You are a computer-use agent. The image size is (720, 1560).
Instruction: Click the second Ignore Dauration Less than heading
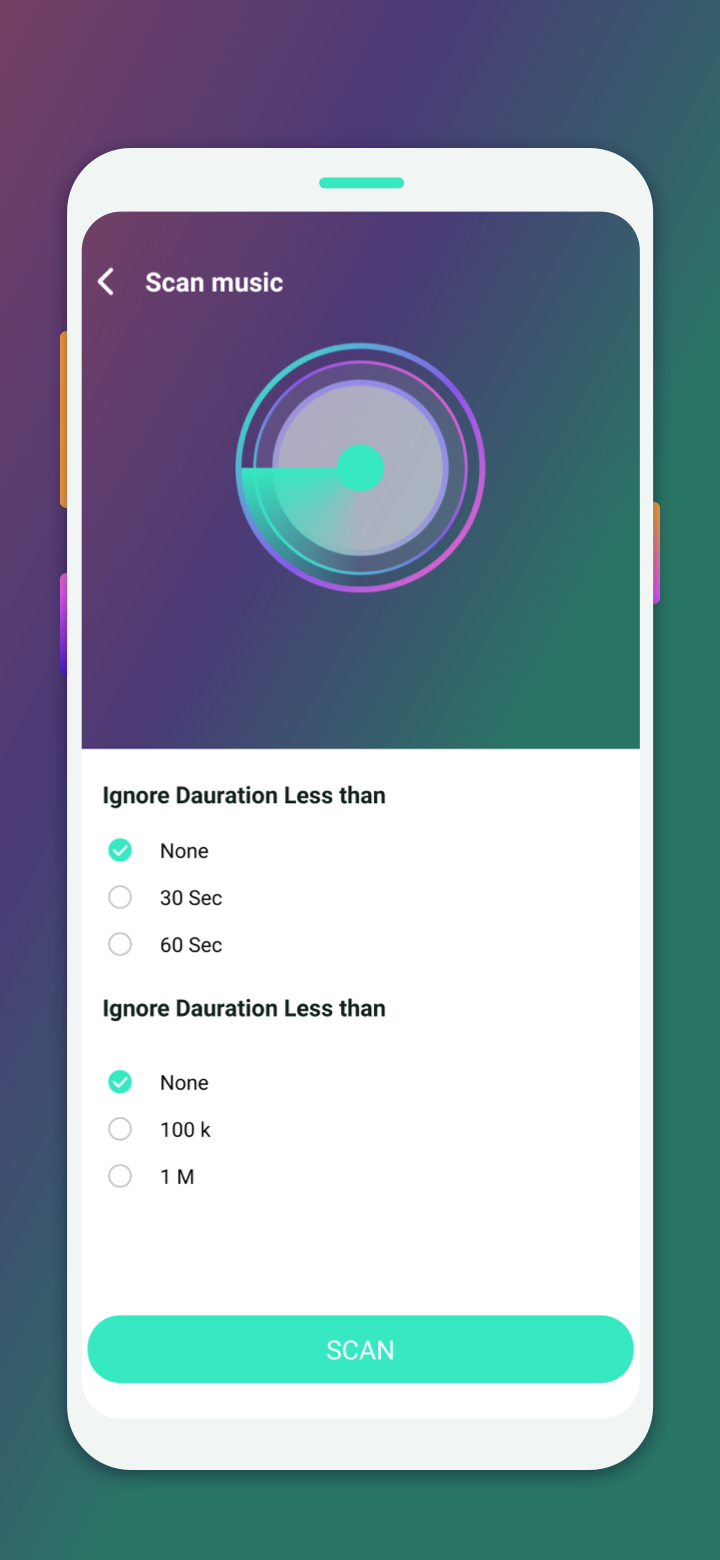pos(244,1008)
